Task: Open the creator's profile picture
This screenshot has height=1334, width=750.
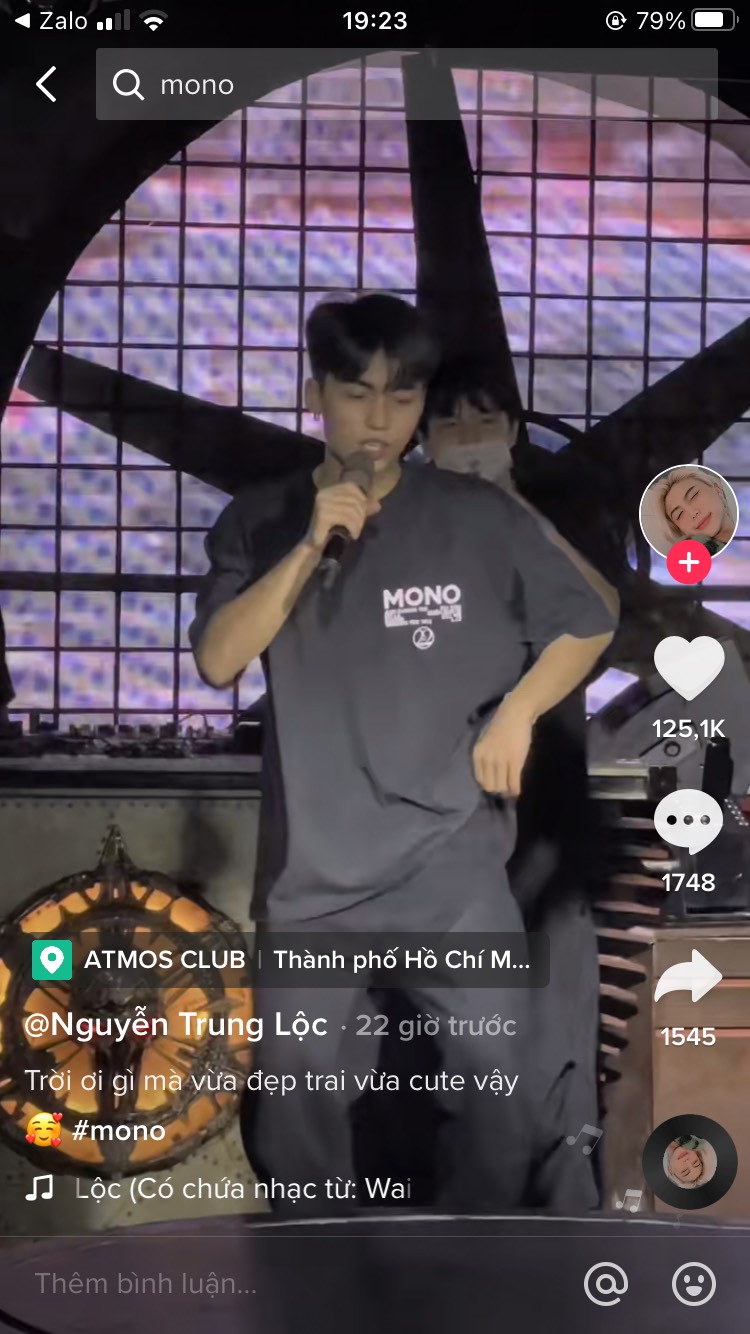Action: (688, 512)
